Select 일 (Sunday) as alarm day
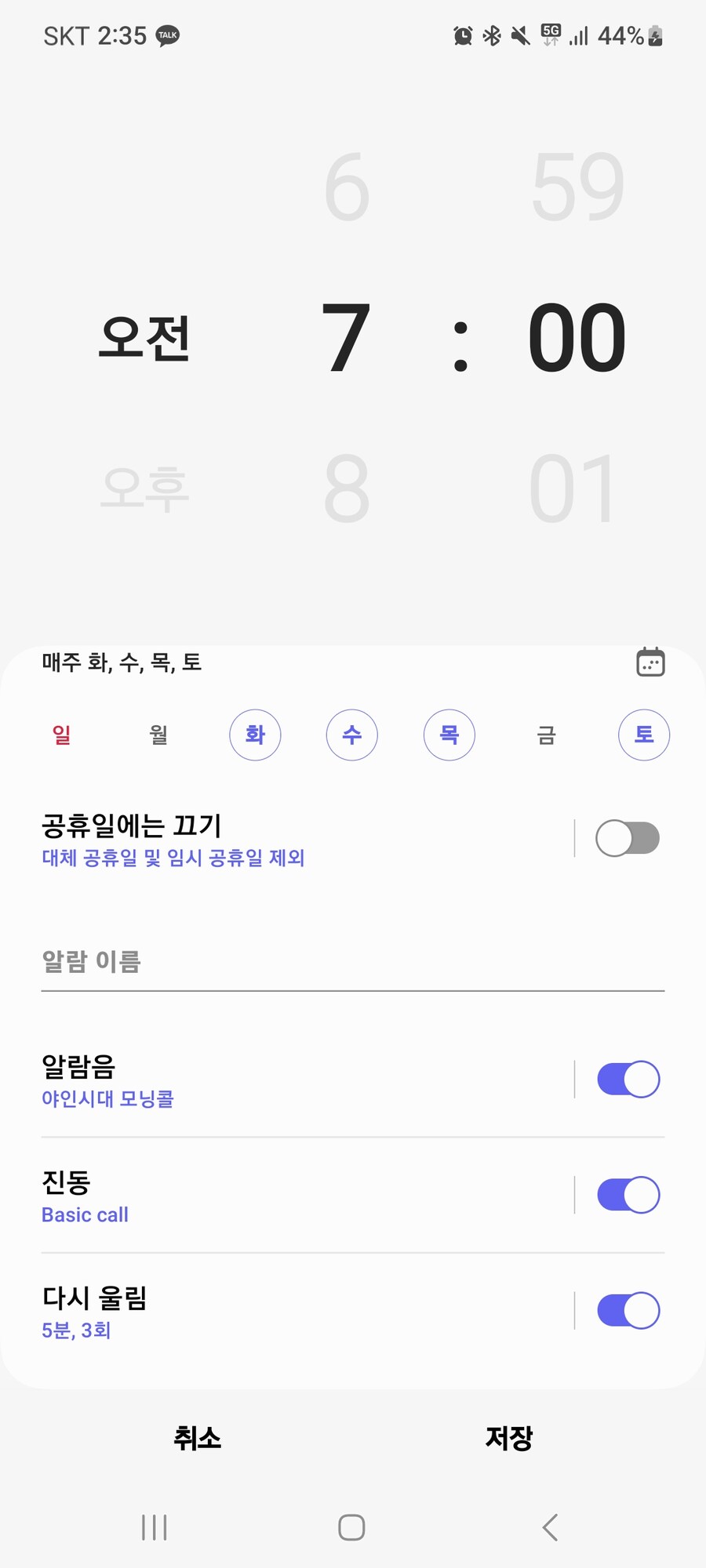 click(60, 735)
